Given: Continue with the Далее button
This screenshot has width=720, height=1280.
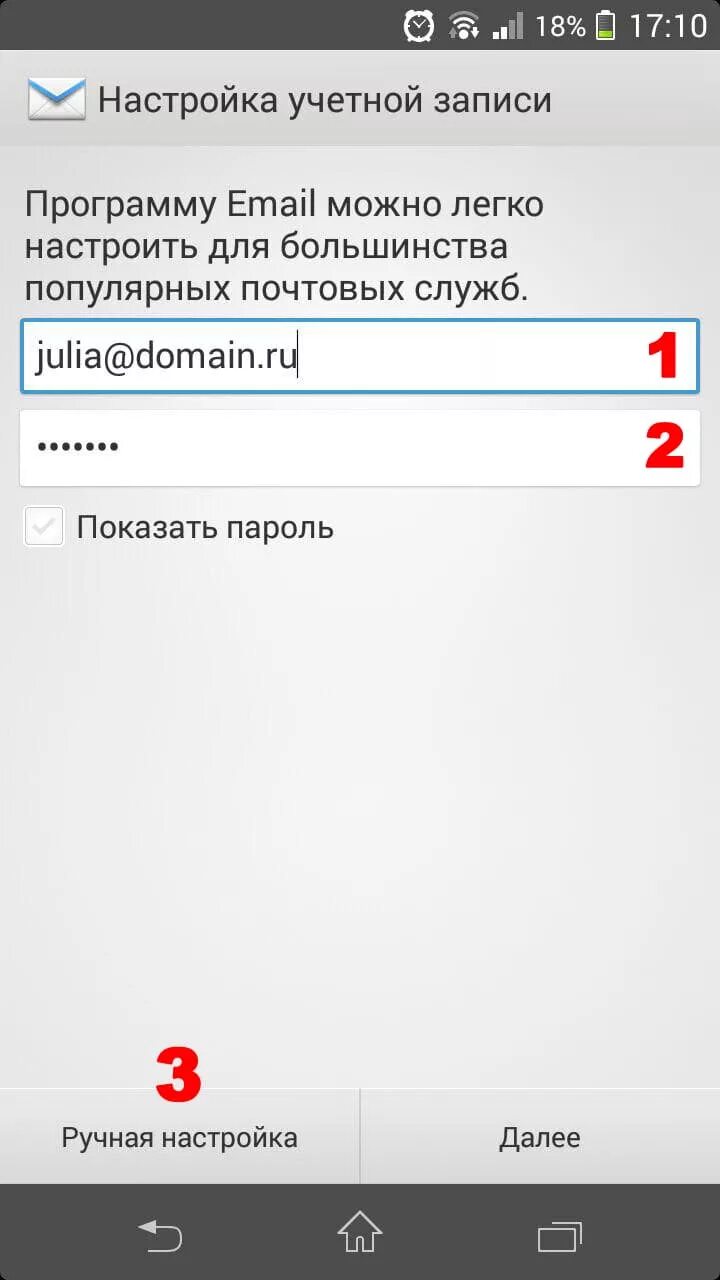Looking at the screenshot, I should tap(540, 1137).
